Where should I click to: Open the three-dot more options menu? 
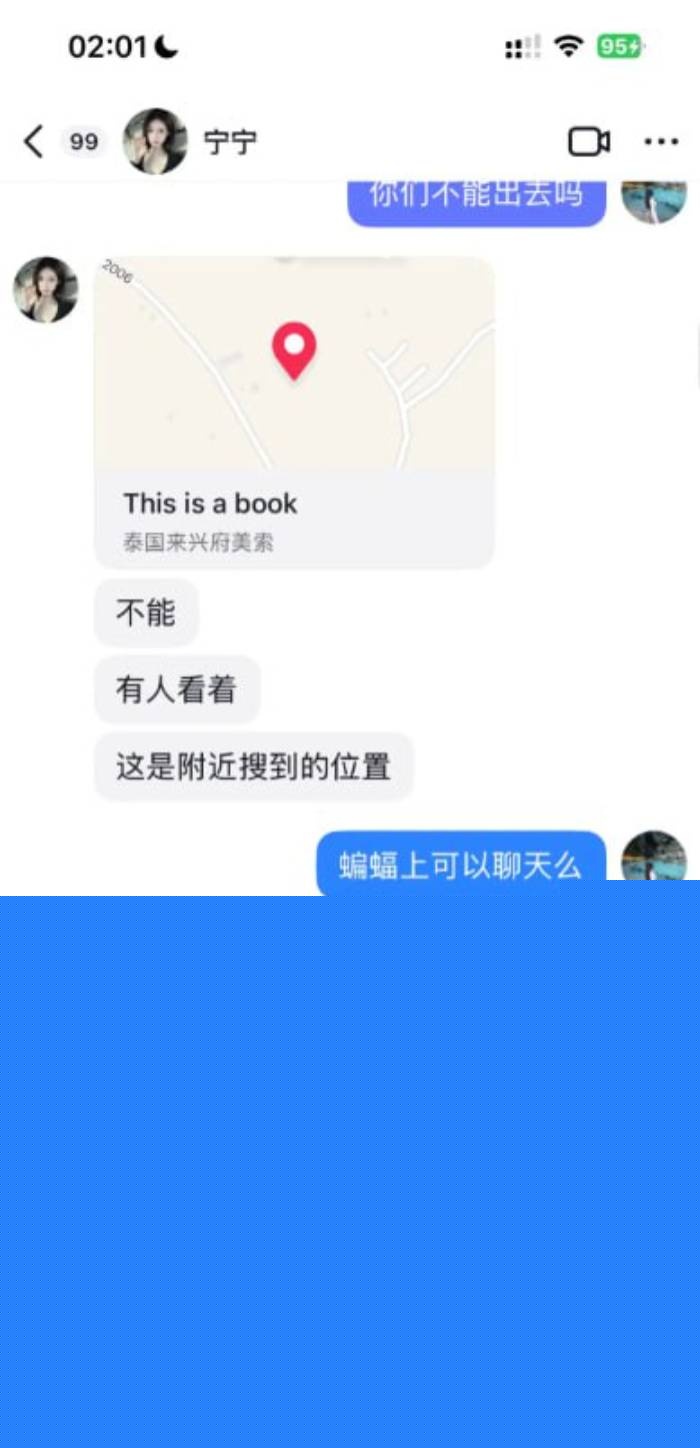click(x=661, y=142)
